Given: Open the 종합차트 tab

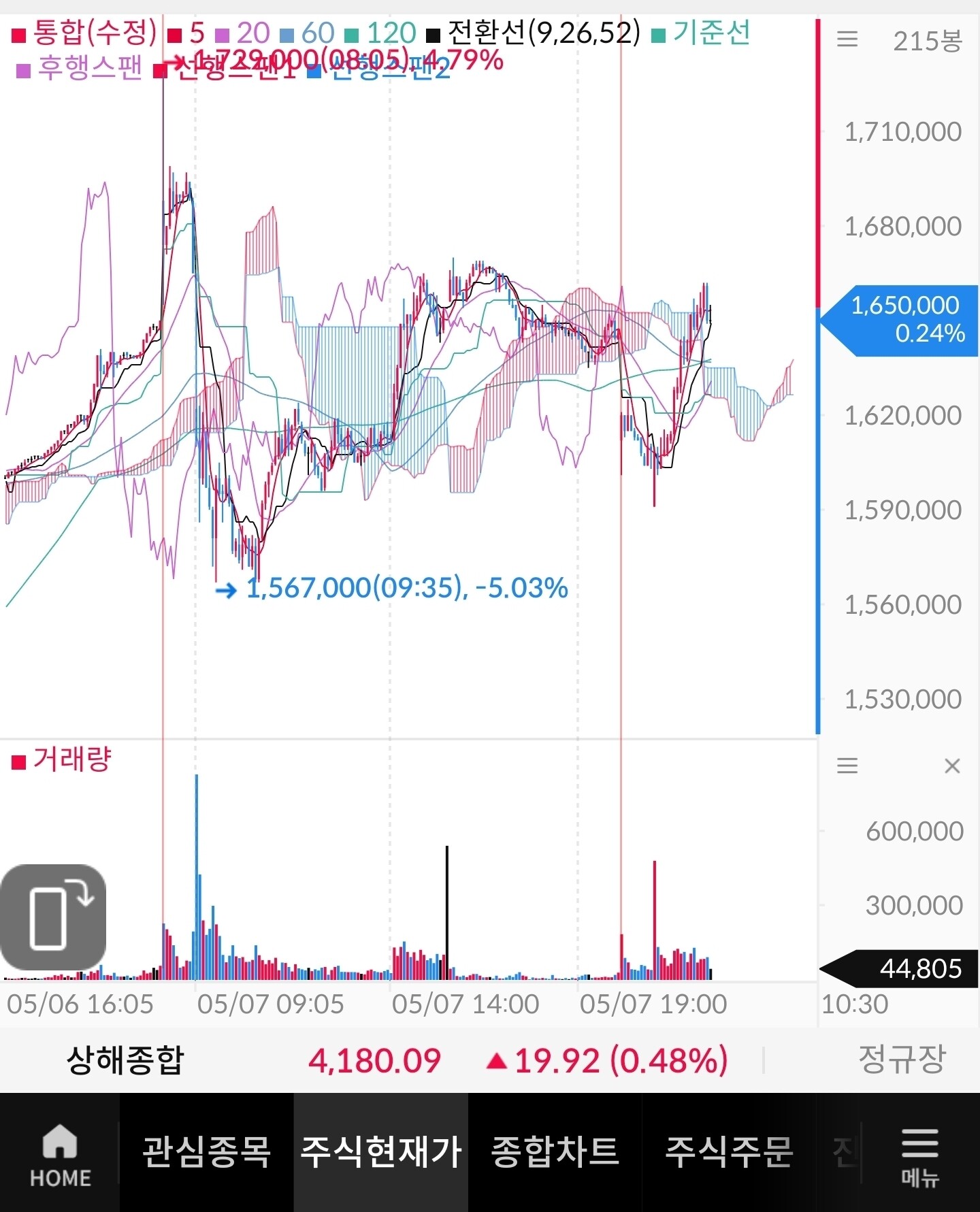Looking at the screenshot, I should pyautogui.click(x=555, y=1153).
